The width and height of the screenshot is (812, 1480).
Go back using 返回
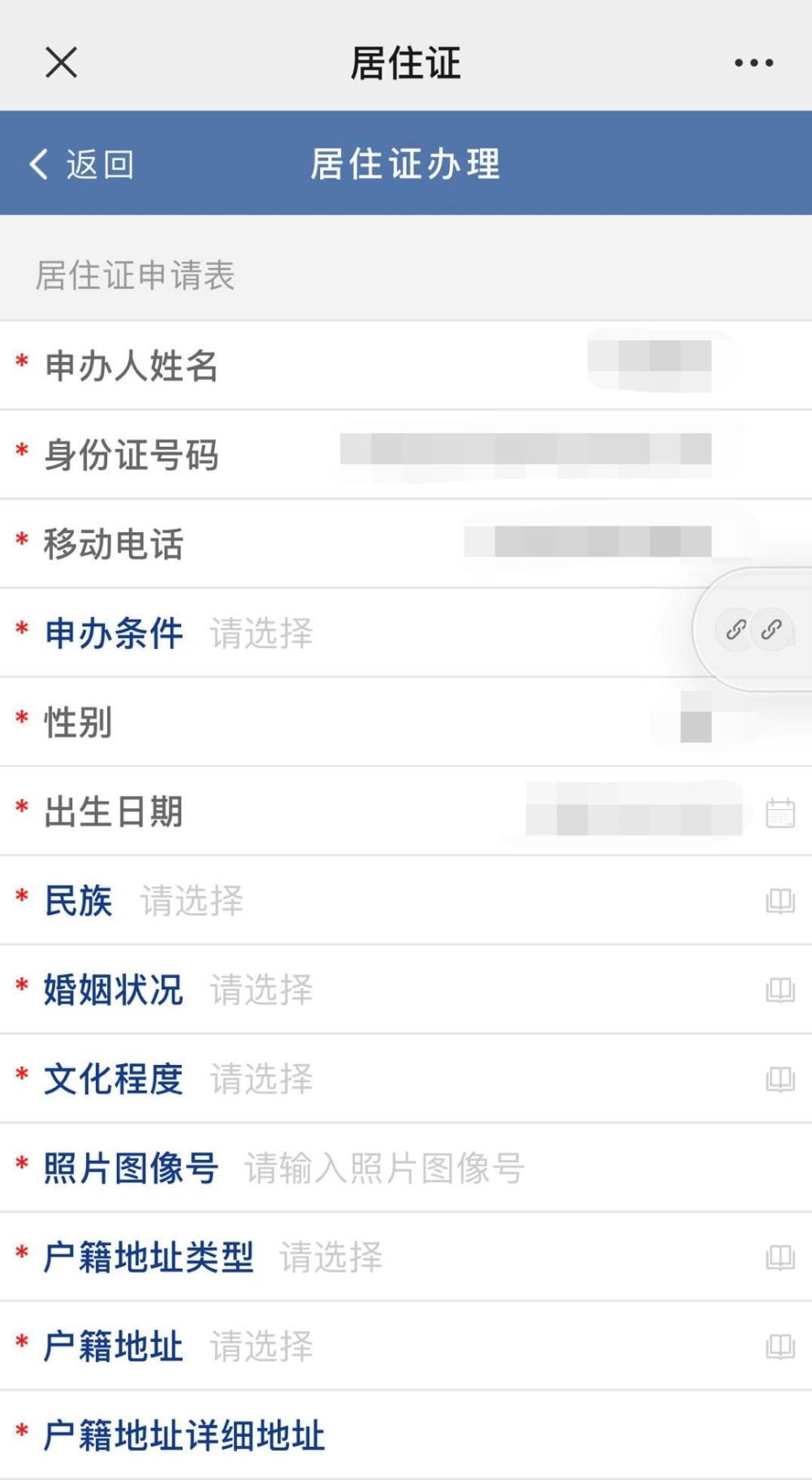click(81, 164)
